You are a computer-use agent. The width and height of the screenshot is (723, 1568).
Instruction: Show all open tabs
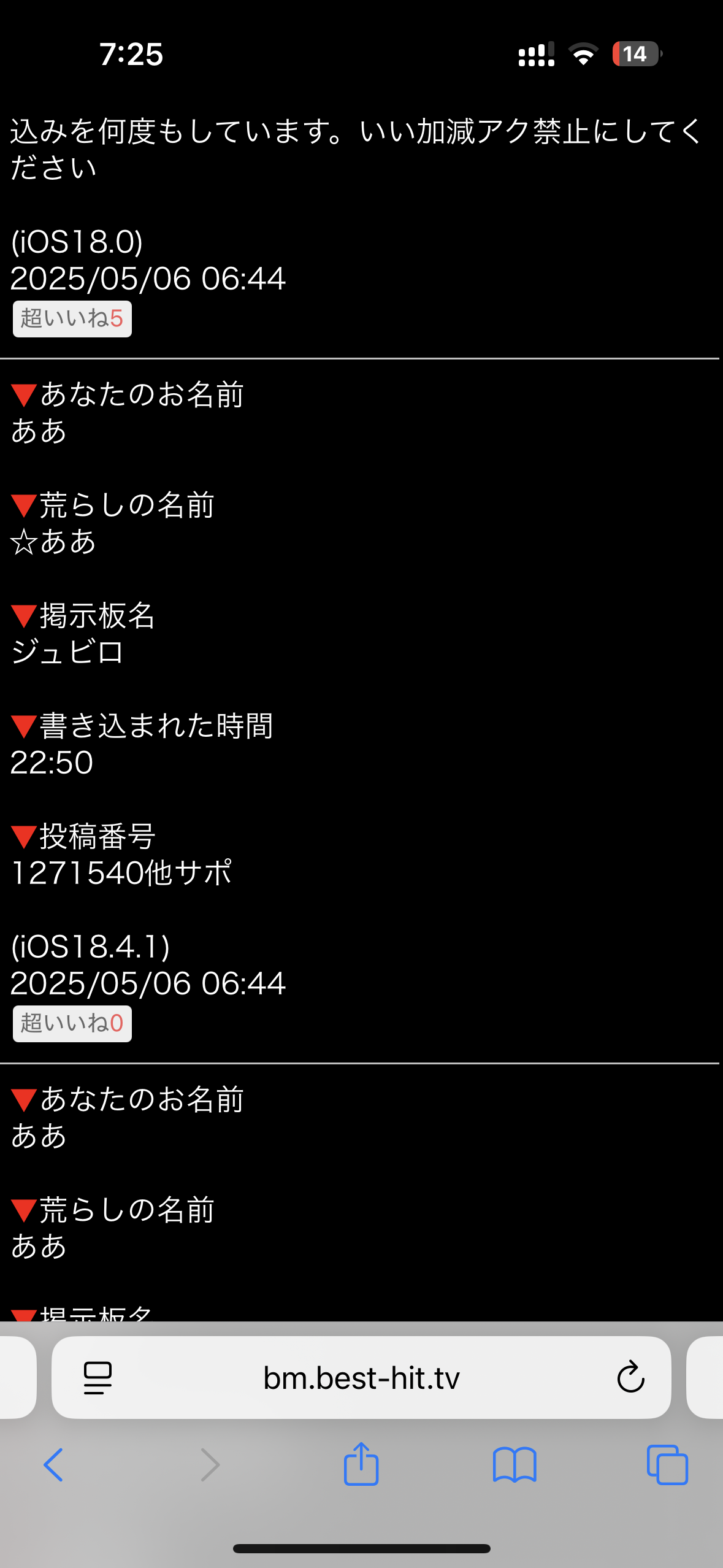667,1465
